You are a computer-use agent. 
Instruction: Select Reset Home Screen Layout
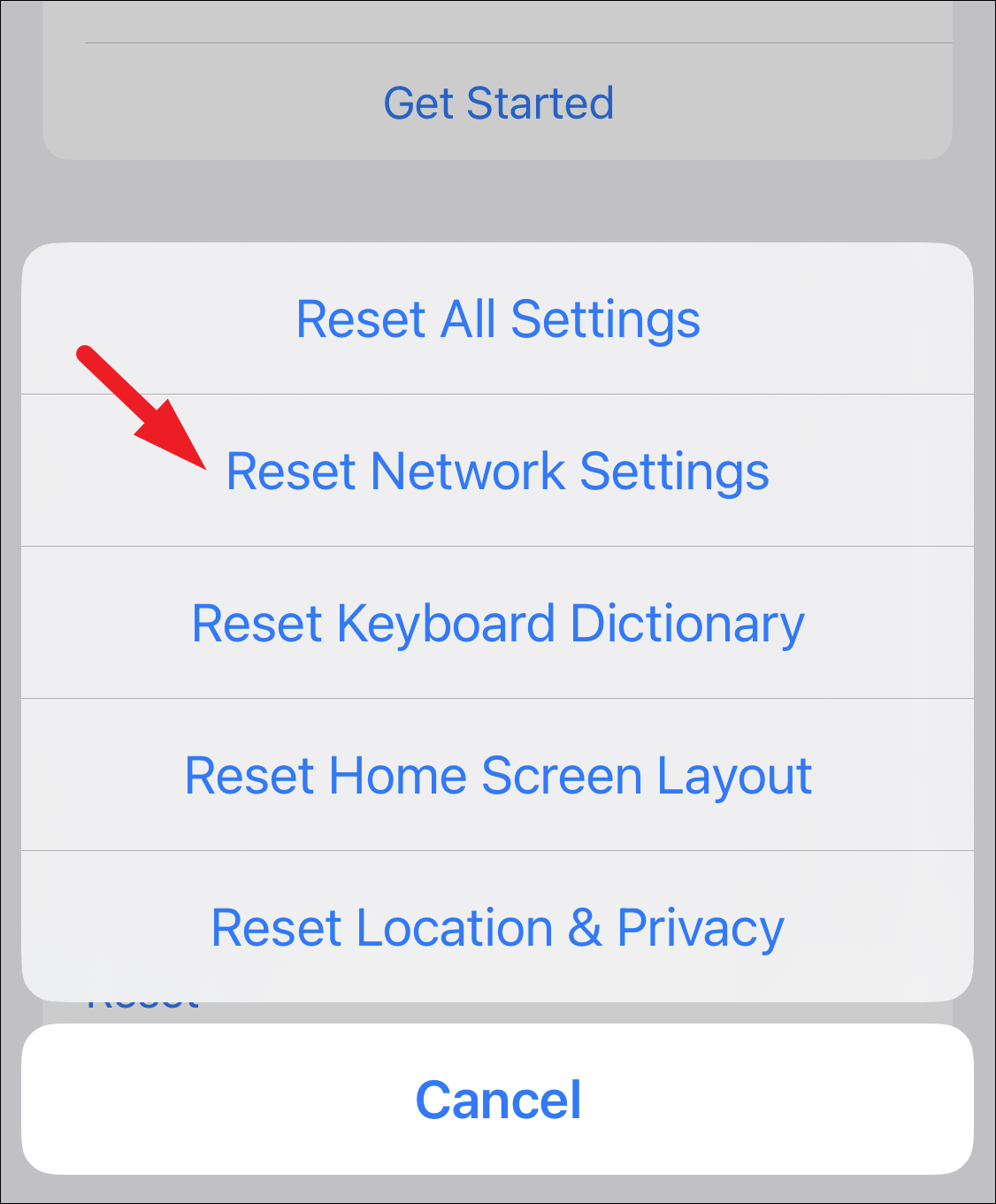click(x=498, y=776)
